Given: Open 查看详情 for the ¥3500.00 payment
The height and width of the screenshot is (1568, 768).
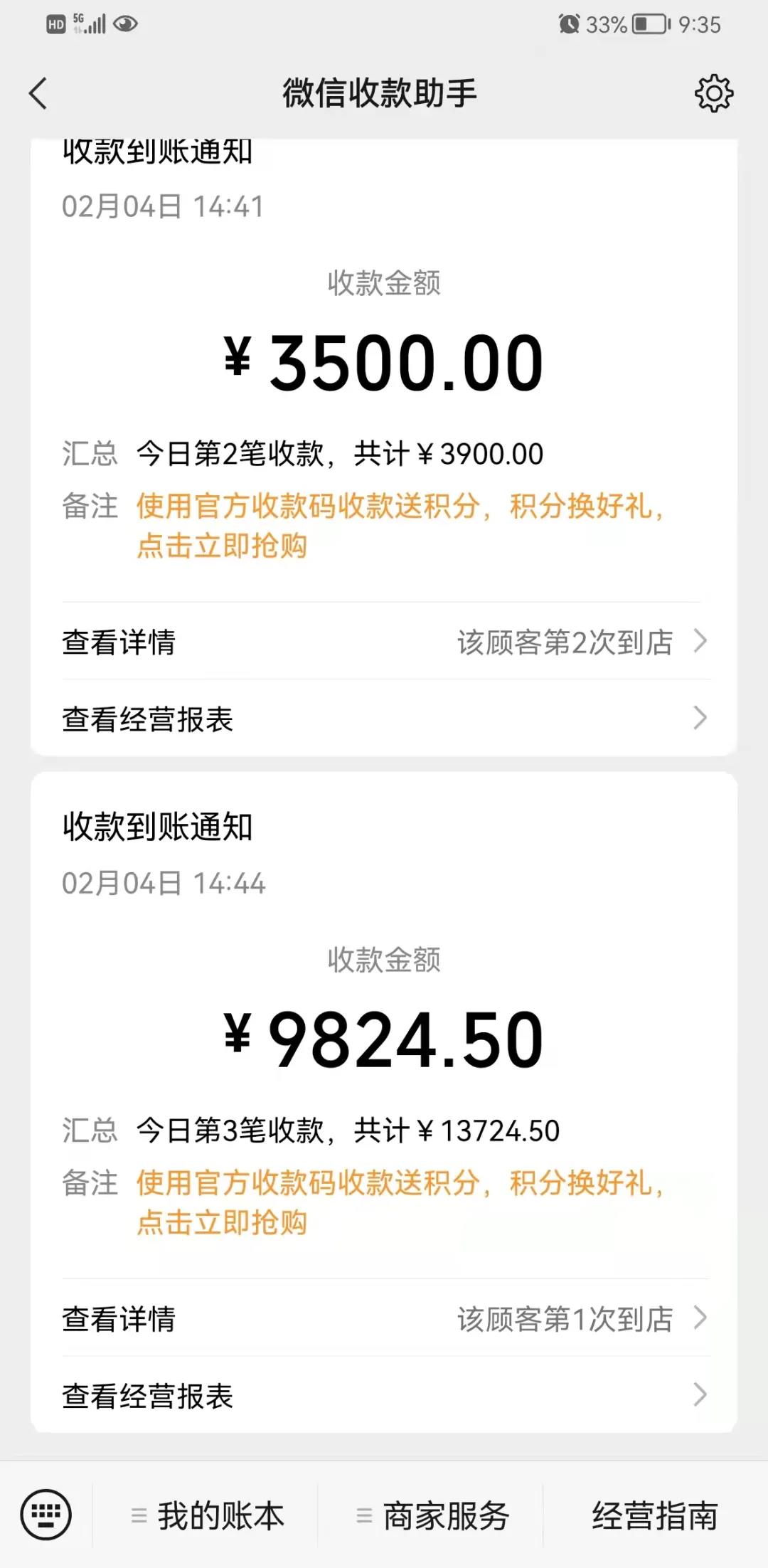Looking at the screenshot, I should pyautogui.click(x=384, y=642).
